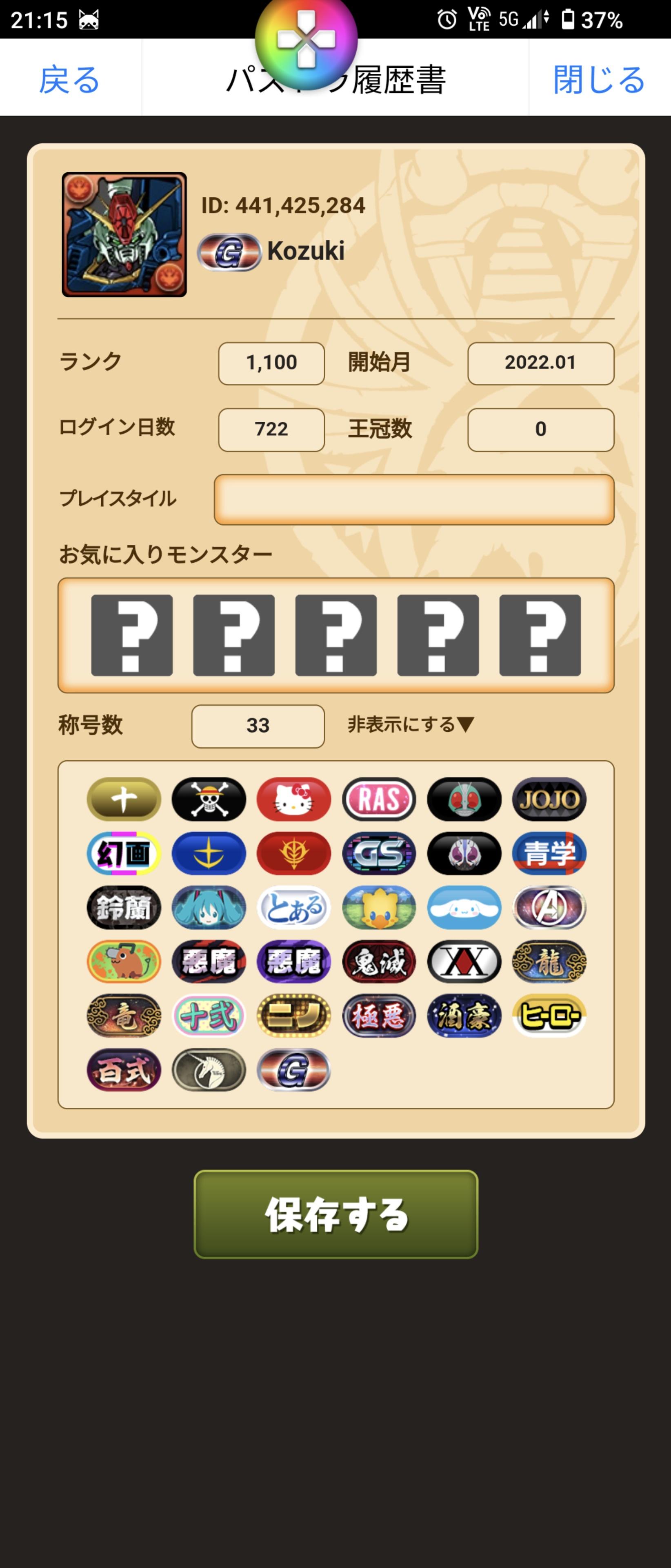Select the third favorite monster slot
The image size is (671, 1568).
(x=336, y=635)
